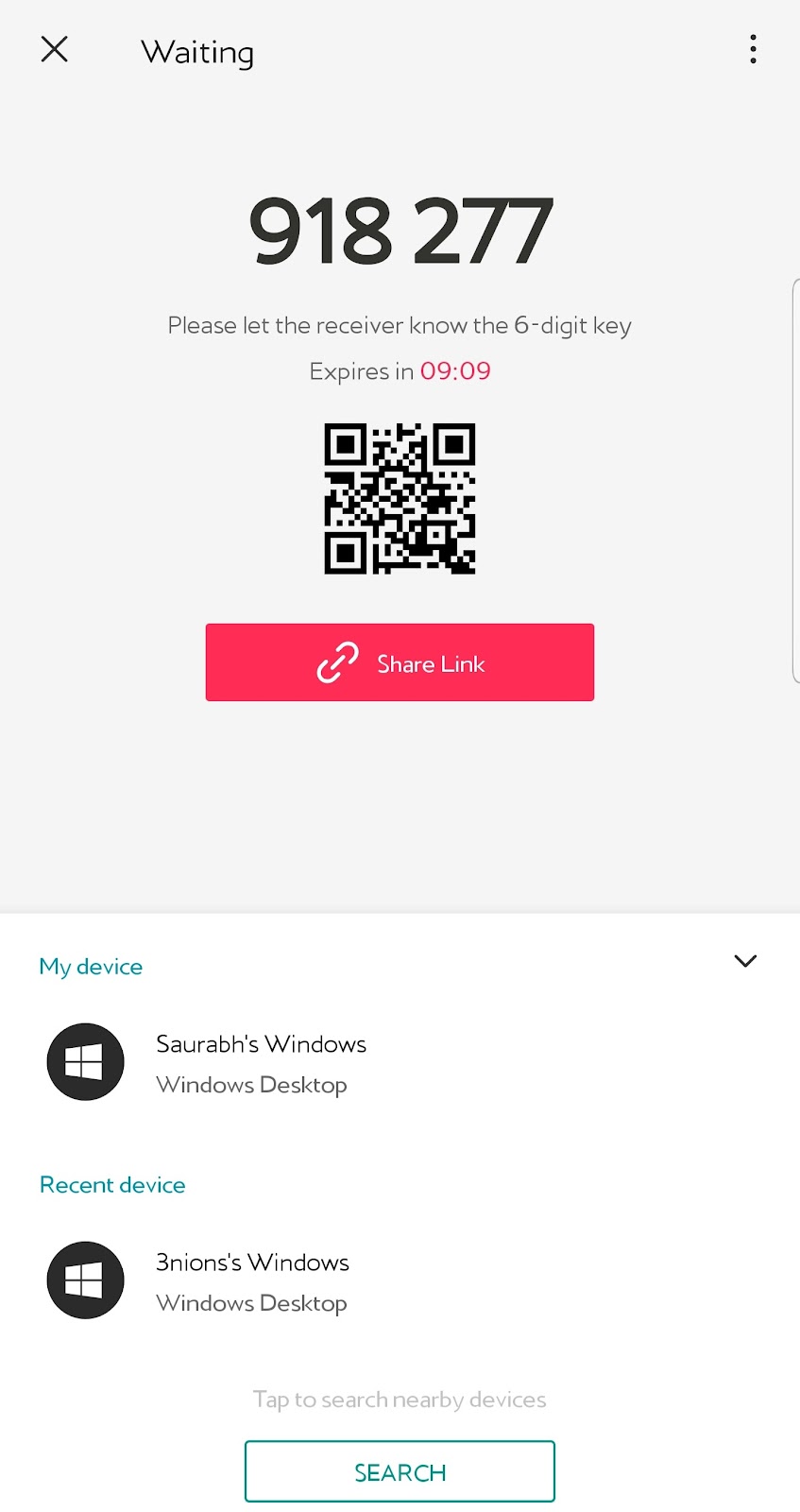This screenshot has width=800, height=1512.
Task: Search for nearby devices
Action: coord(400,1471)
